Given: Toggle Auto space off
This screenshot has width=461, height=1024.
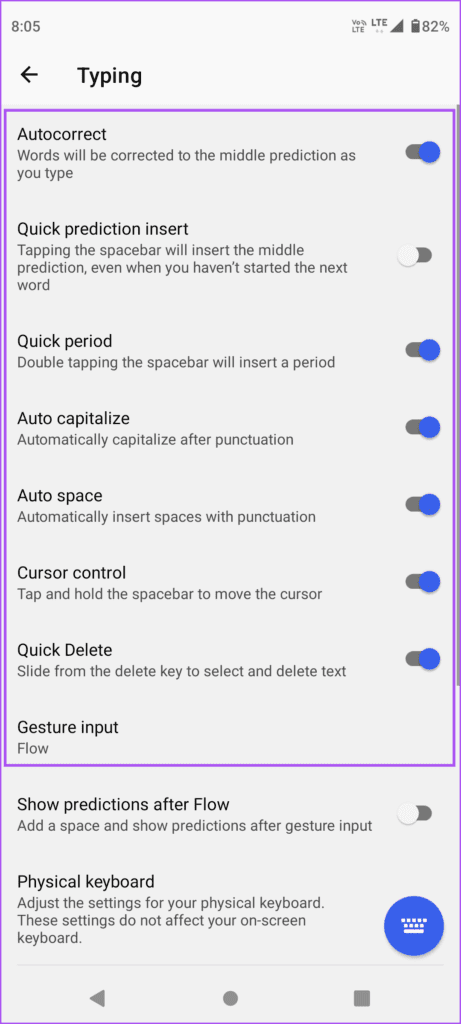Looking at the screenshot, I should point(422,505).
